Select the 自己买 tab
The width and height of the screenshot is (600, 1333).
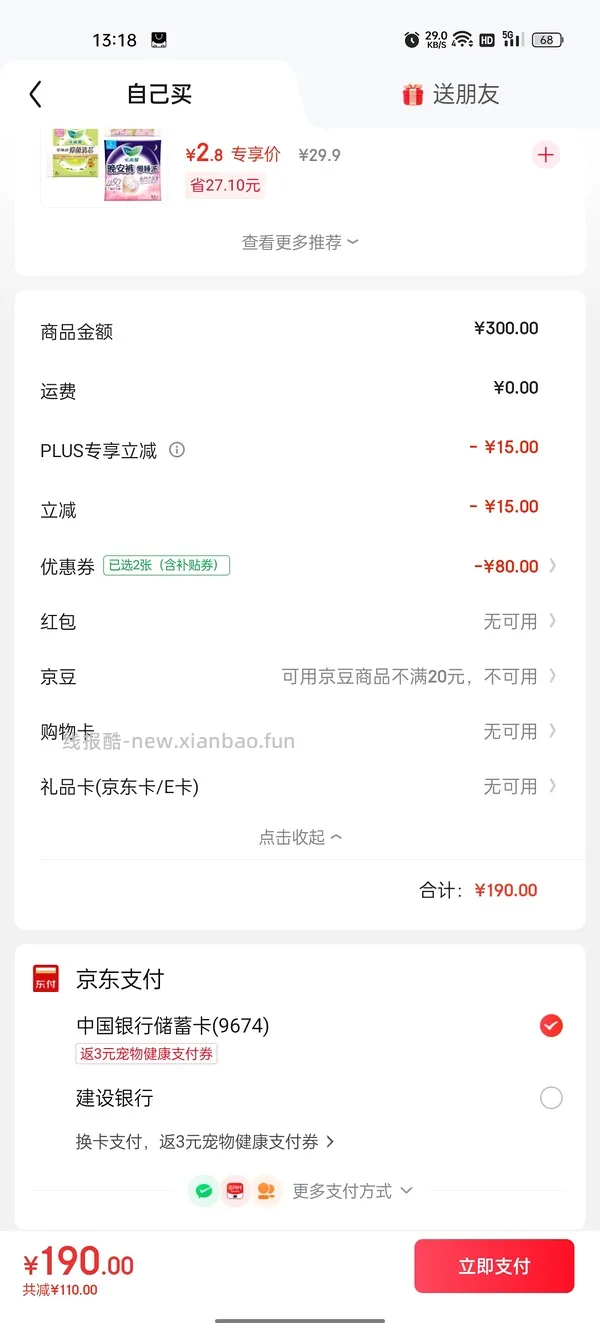pos(159,94)
